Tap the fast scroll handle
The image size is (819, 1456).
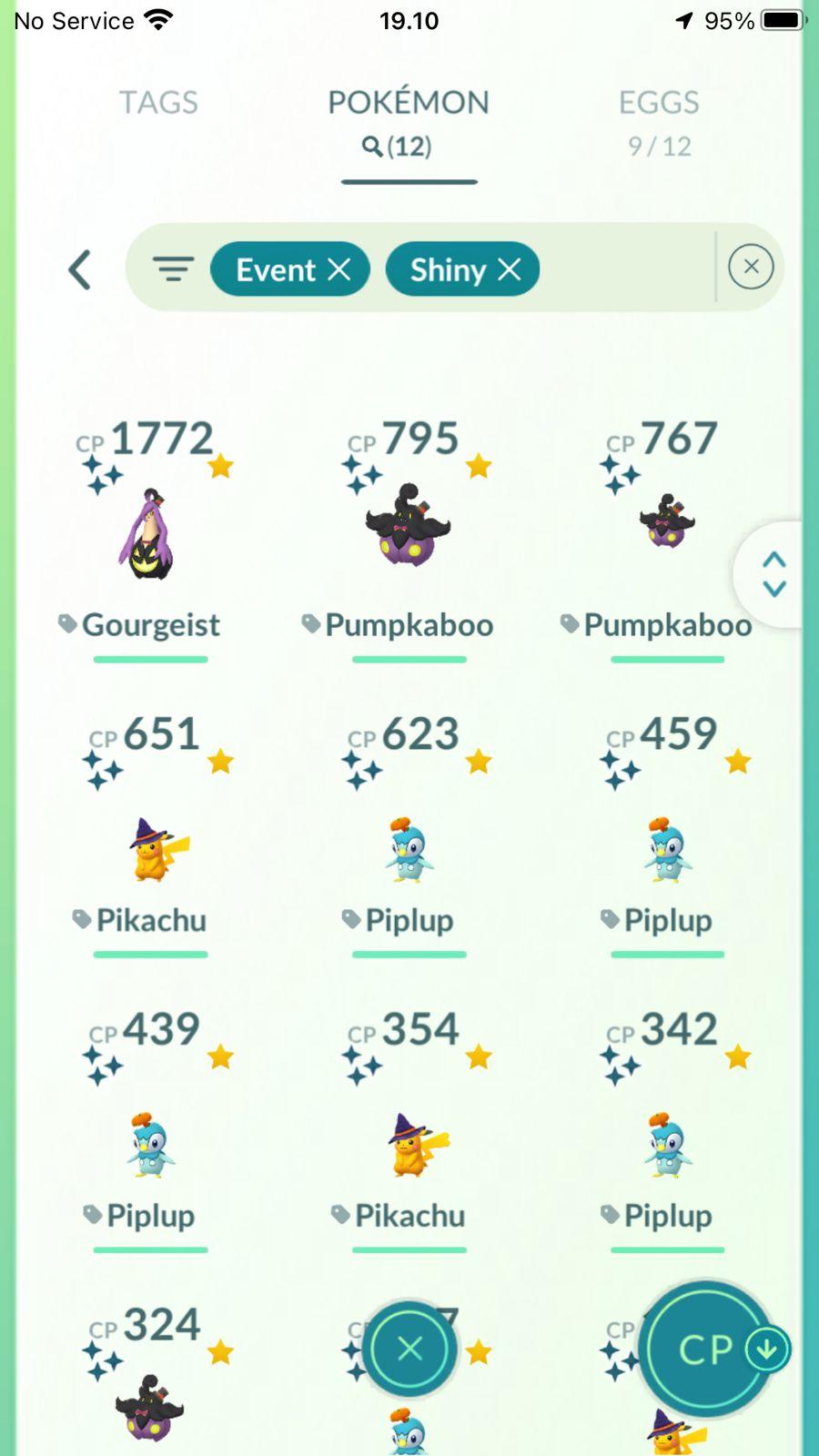773,574
